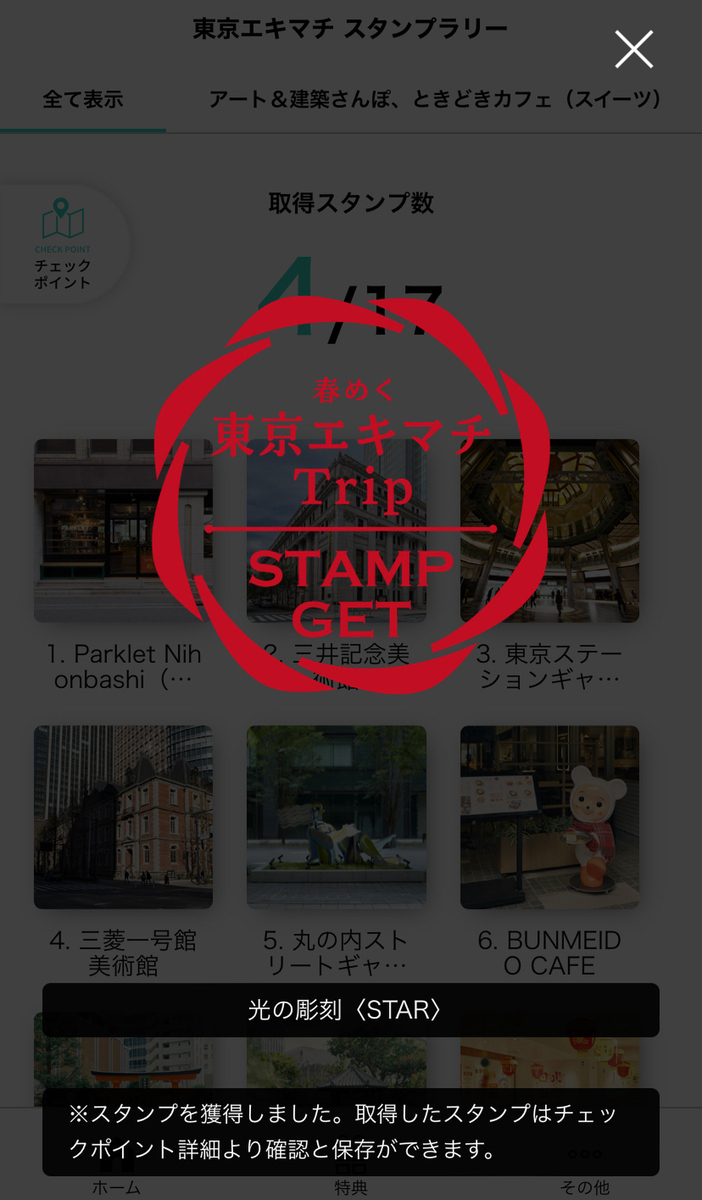Switch to the 全て表示 tab

(83, 100)
